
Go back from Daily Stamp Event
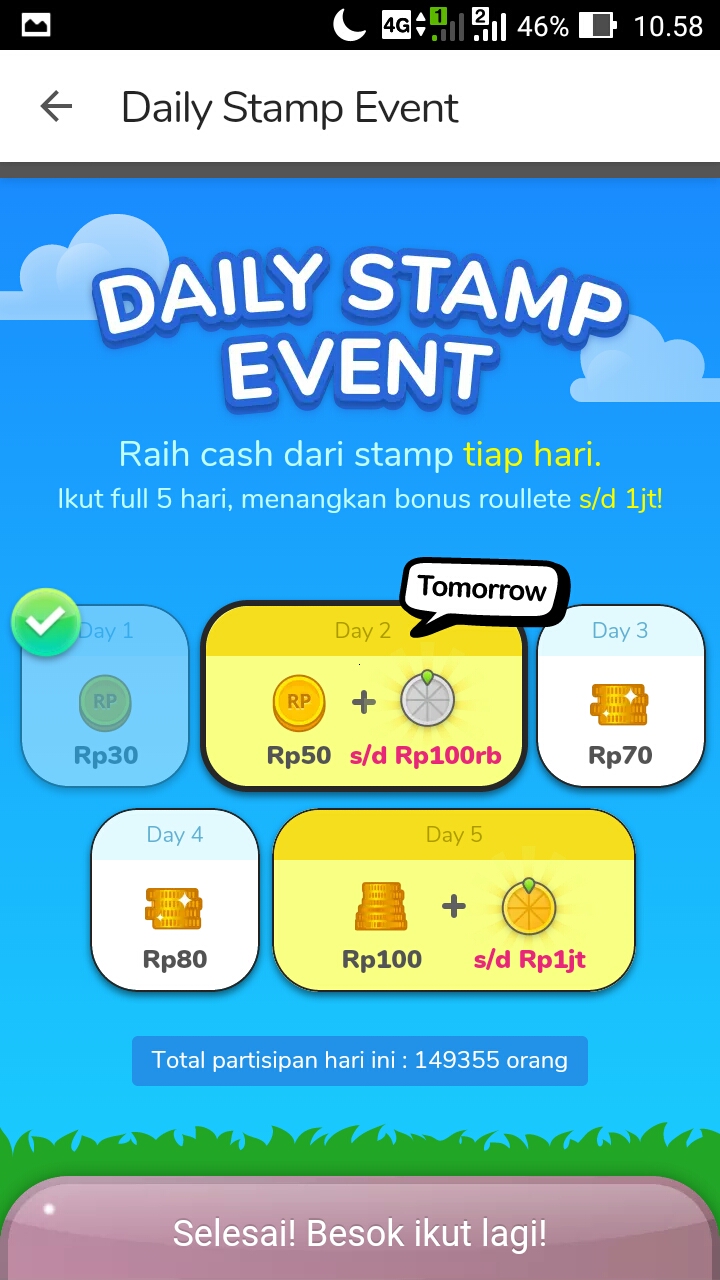click(x=56, y=107)
